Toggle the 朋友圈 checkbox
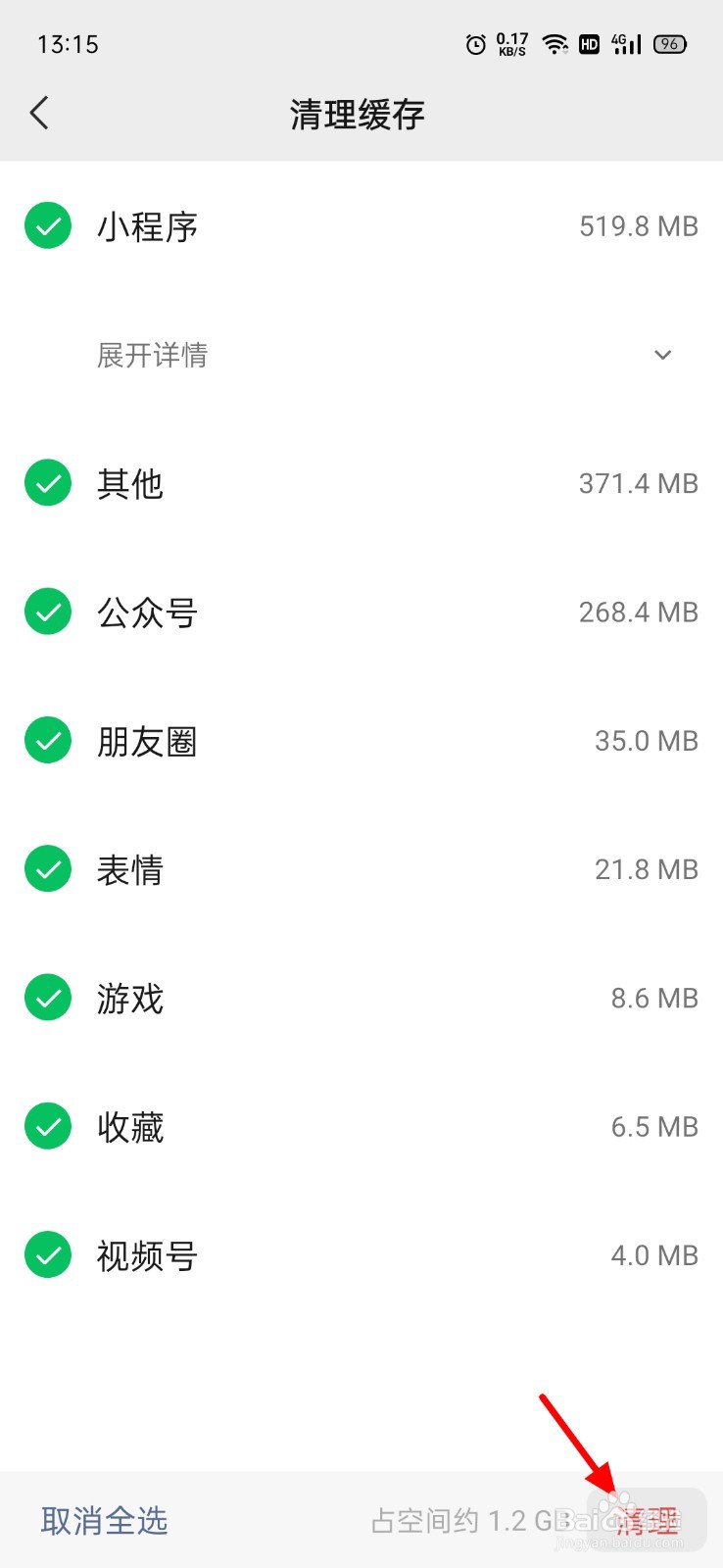 coord(48,741)
